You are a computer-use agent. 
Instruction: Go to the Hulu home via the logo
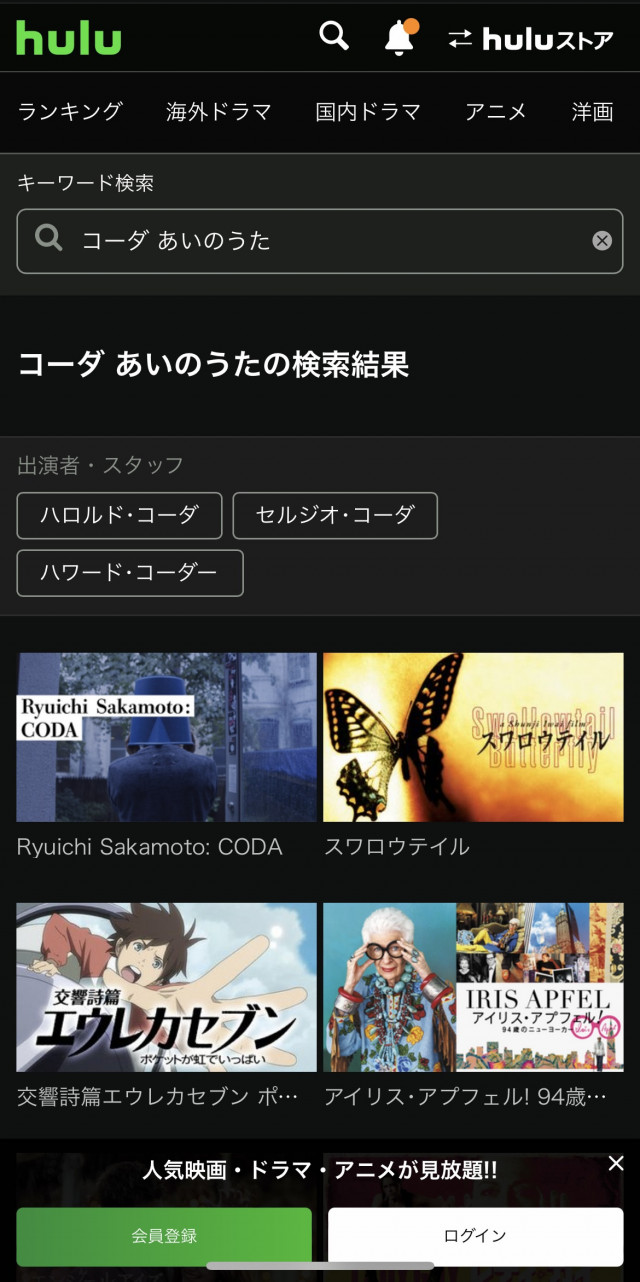click(68, 38)
